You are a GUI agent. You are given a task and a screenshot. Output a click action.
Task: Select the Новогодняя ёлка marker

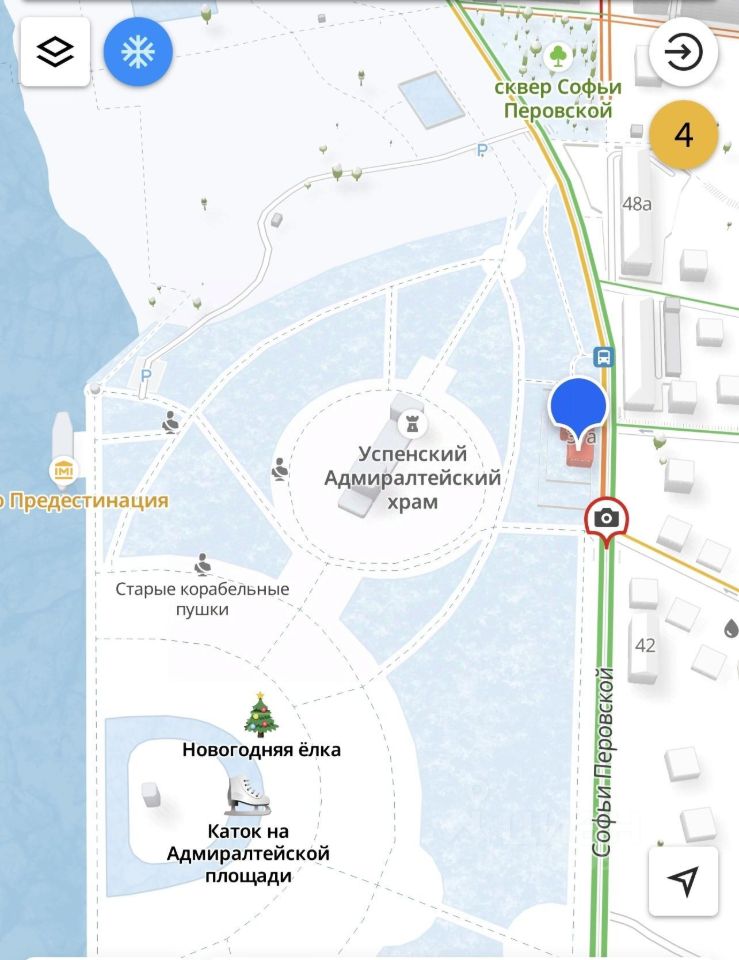click(261, 714)
